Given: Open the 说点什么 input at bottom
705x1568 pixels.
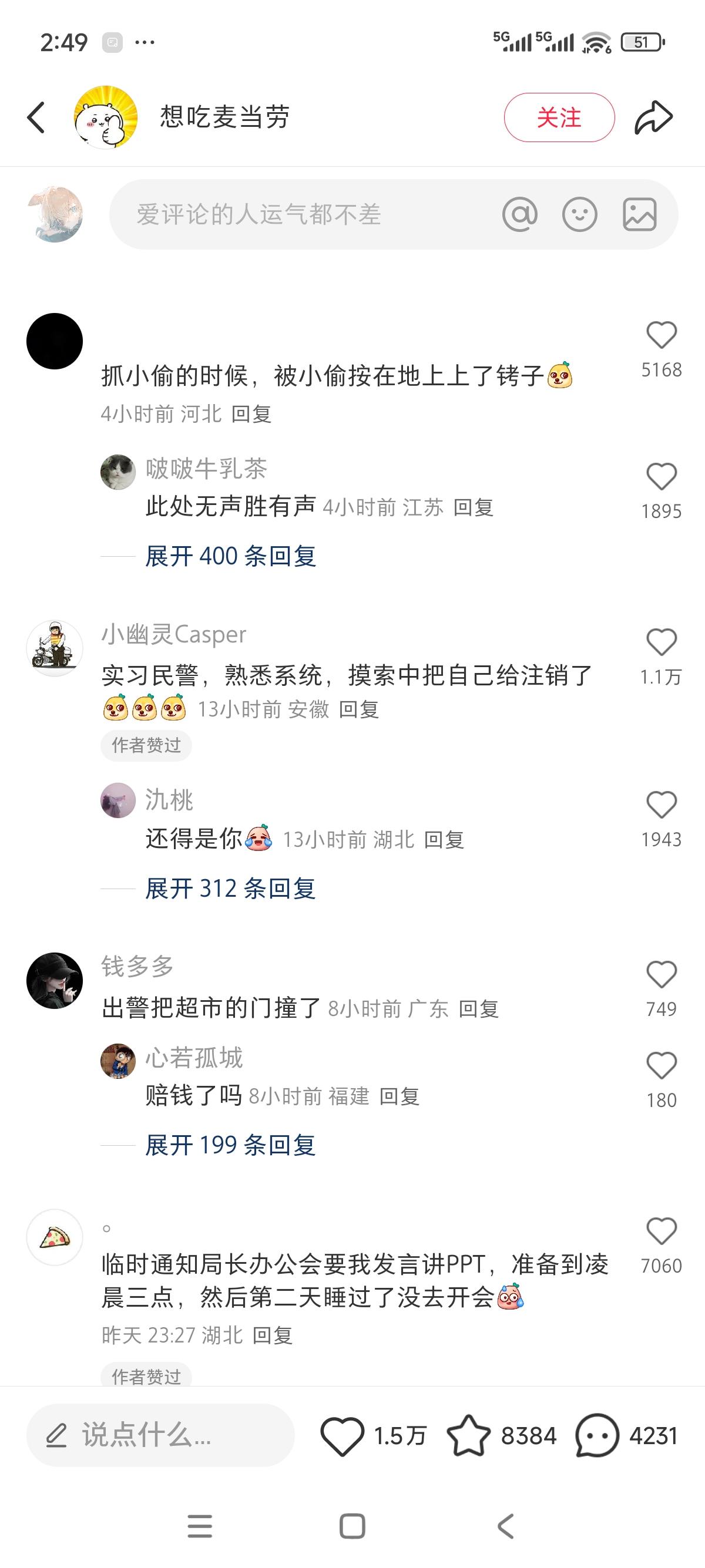Looking at the screenshot, I should tap(160, 1435).
